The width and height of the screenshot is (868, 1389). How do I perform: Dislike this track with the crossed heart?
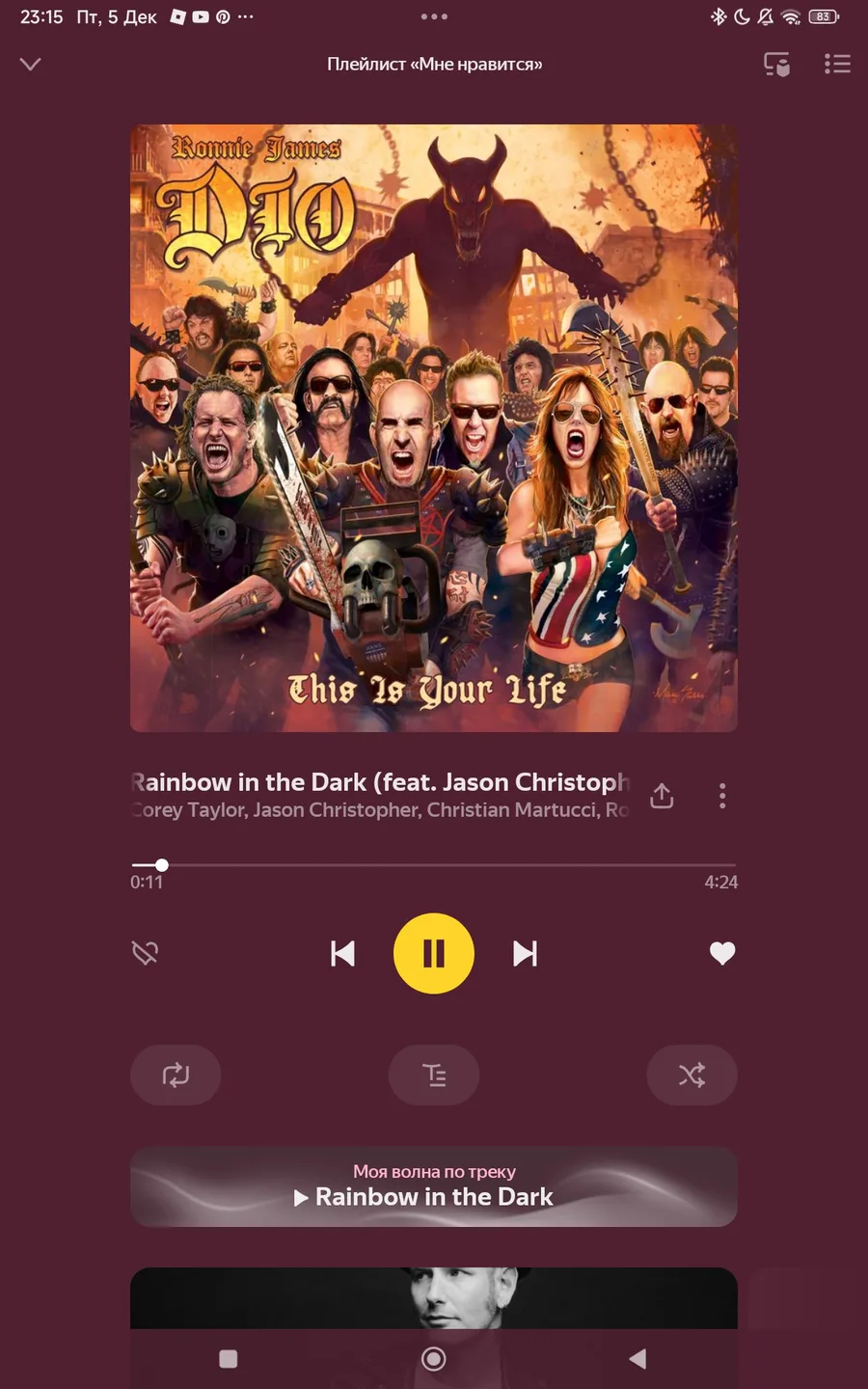point(145,953)
